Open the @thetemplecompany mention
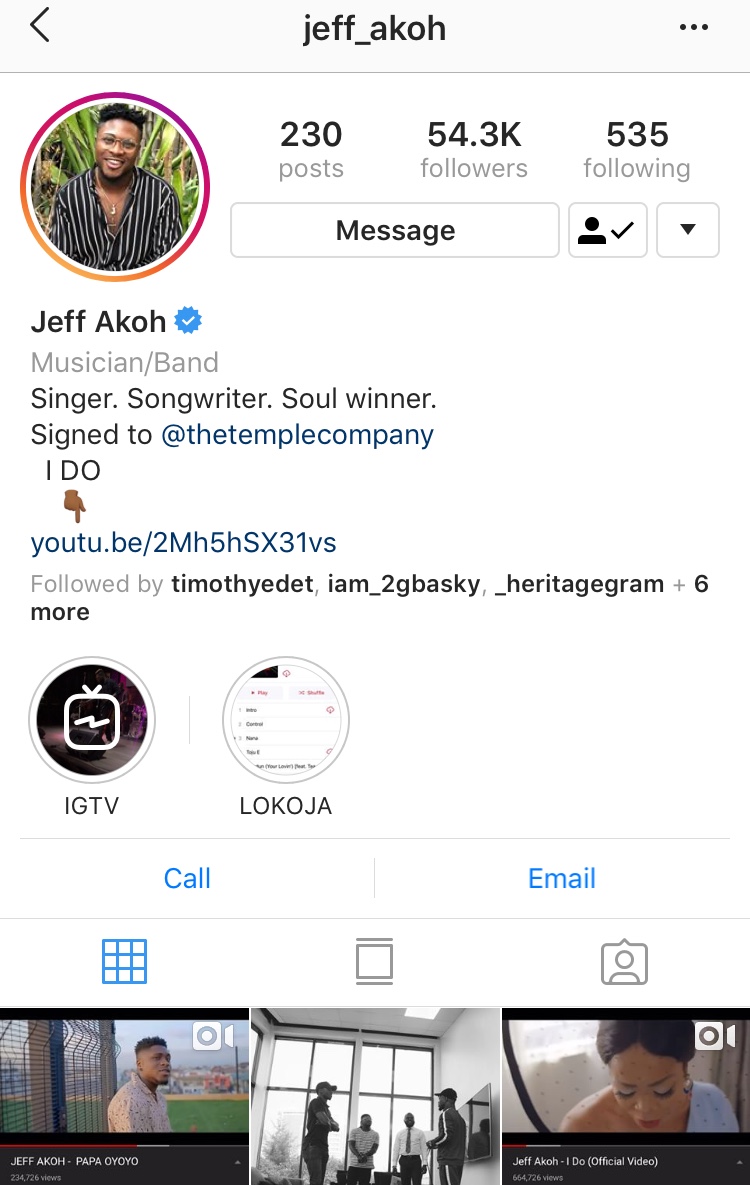The image size is (750, 1185). point(297,434)
